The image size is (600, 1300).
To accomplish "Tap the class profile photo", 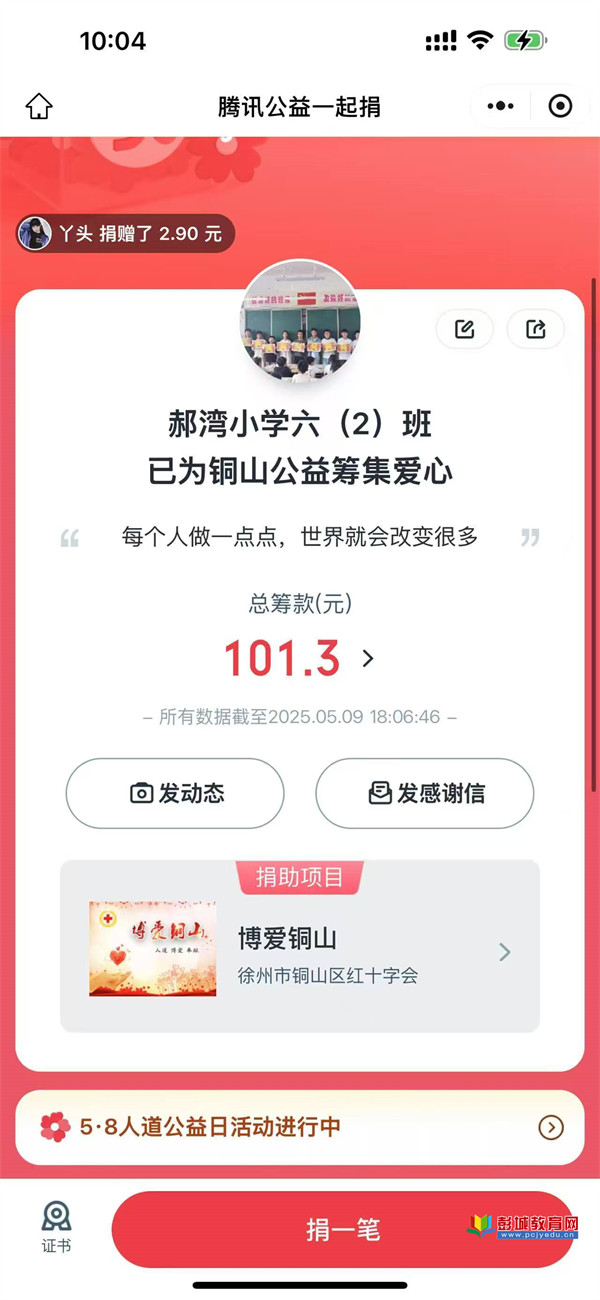I will tap(300, 322).
